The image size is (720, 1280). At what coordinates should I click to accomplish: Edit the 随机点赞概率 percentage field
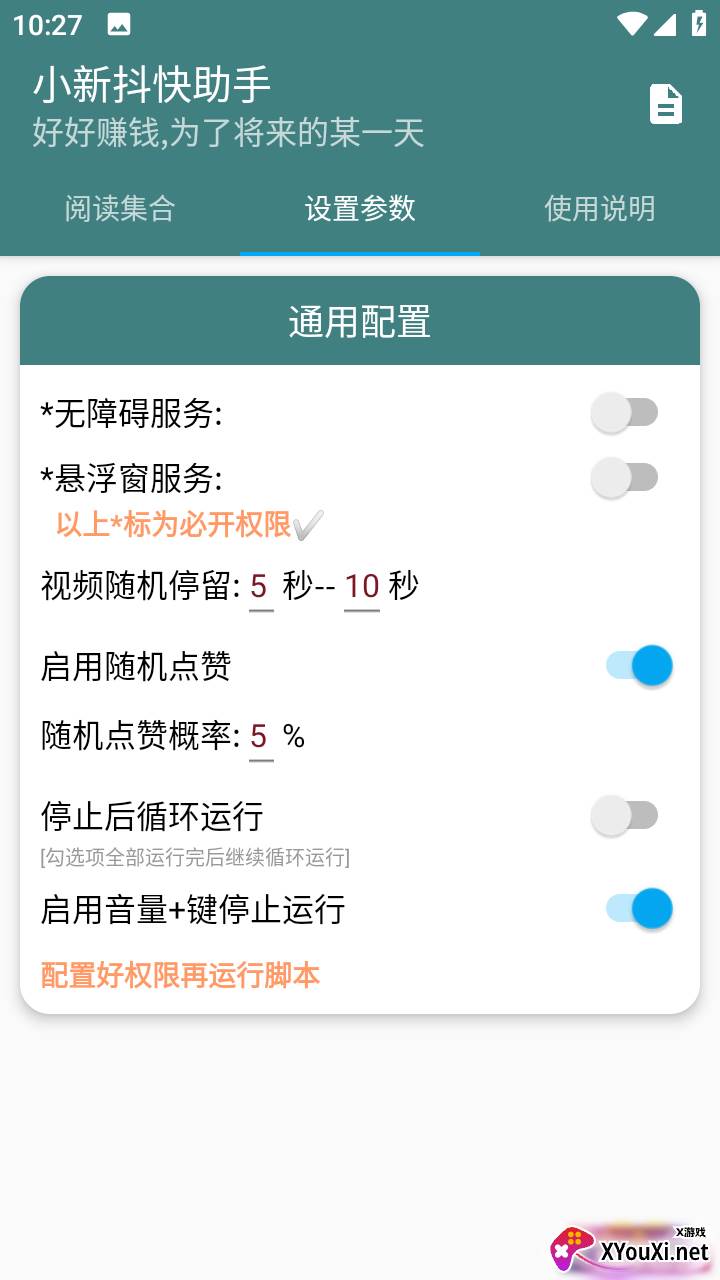pyautogui.click(x=260, y=738)
